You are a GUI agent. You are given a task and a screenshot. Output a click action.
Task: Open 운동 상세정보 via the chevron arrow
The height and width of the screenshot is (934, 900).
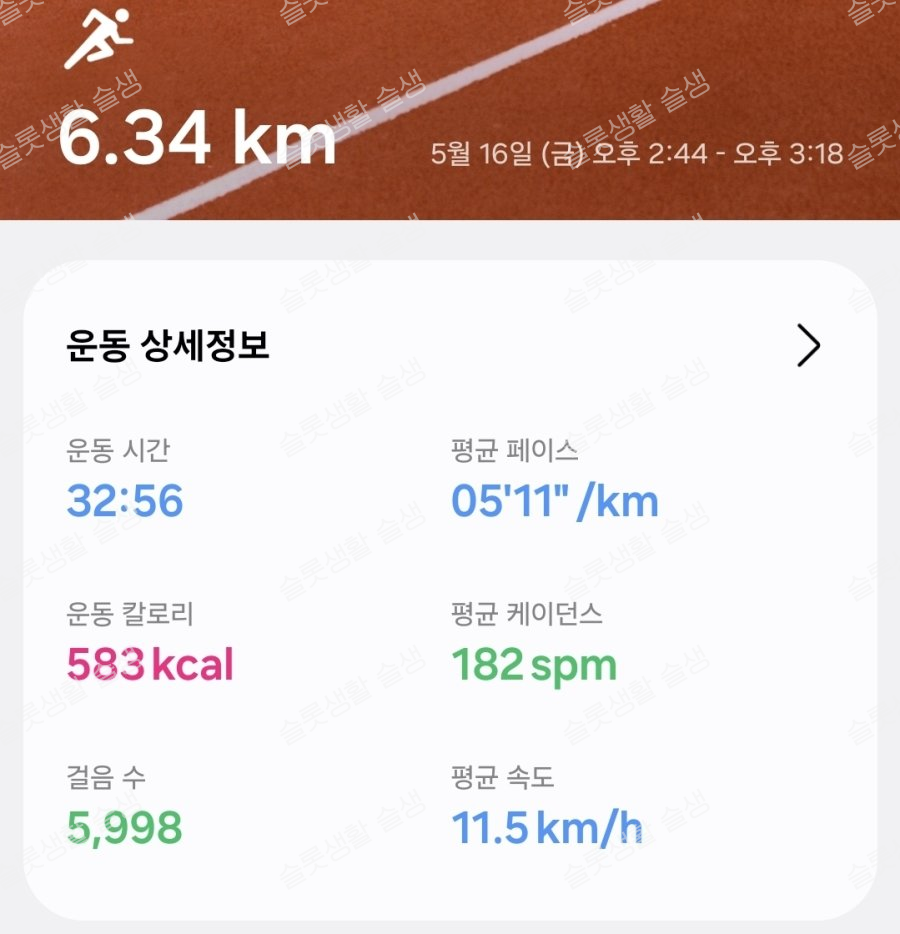[x=808, y=346]
